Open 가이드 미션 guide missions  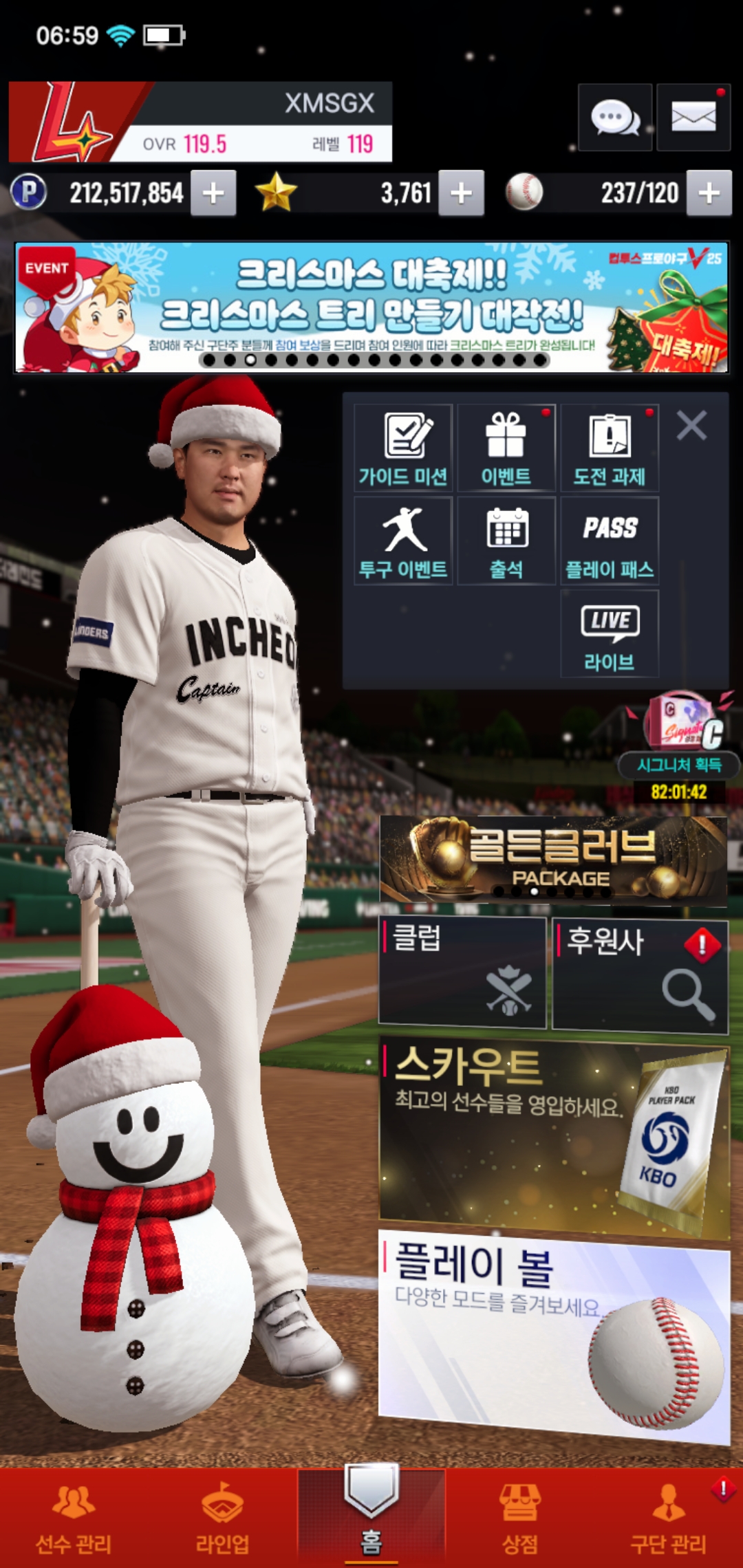pos(403,448)
